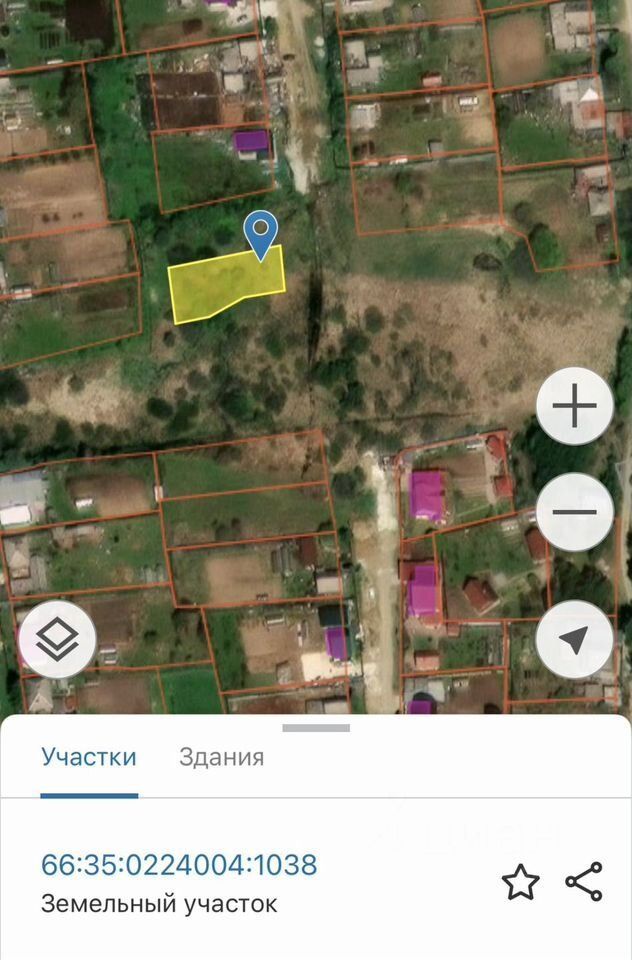Image resolution: width=632 pixels, height=960 pixels.
Task: Switch to the Здания tab
Action: (x=221, y=757)
